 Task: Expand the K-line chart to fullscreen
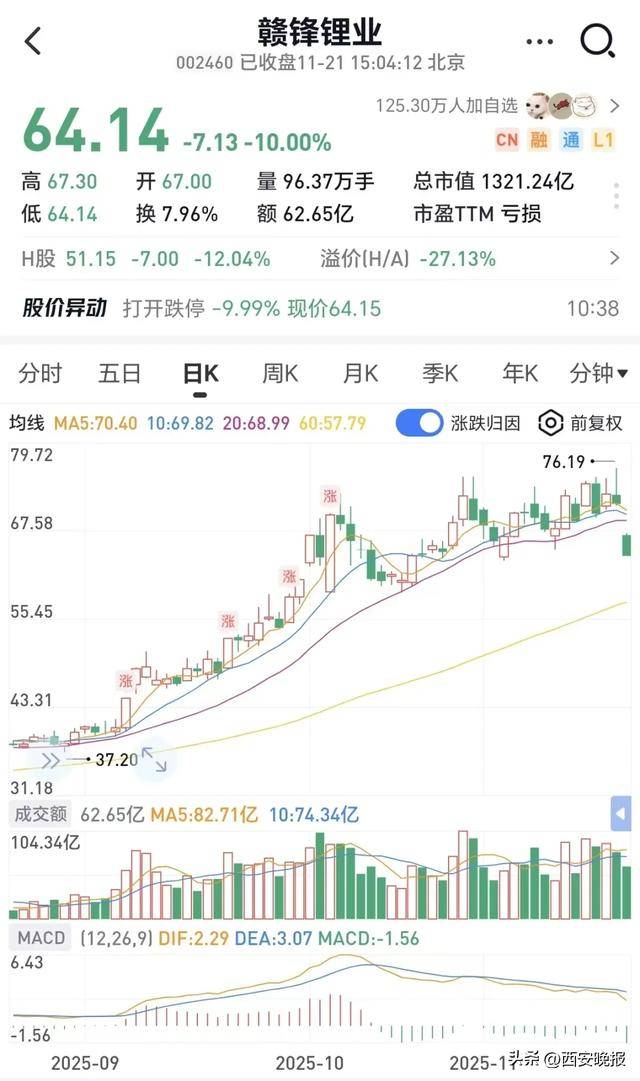click(153, 760)
